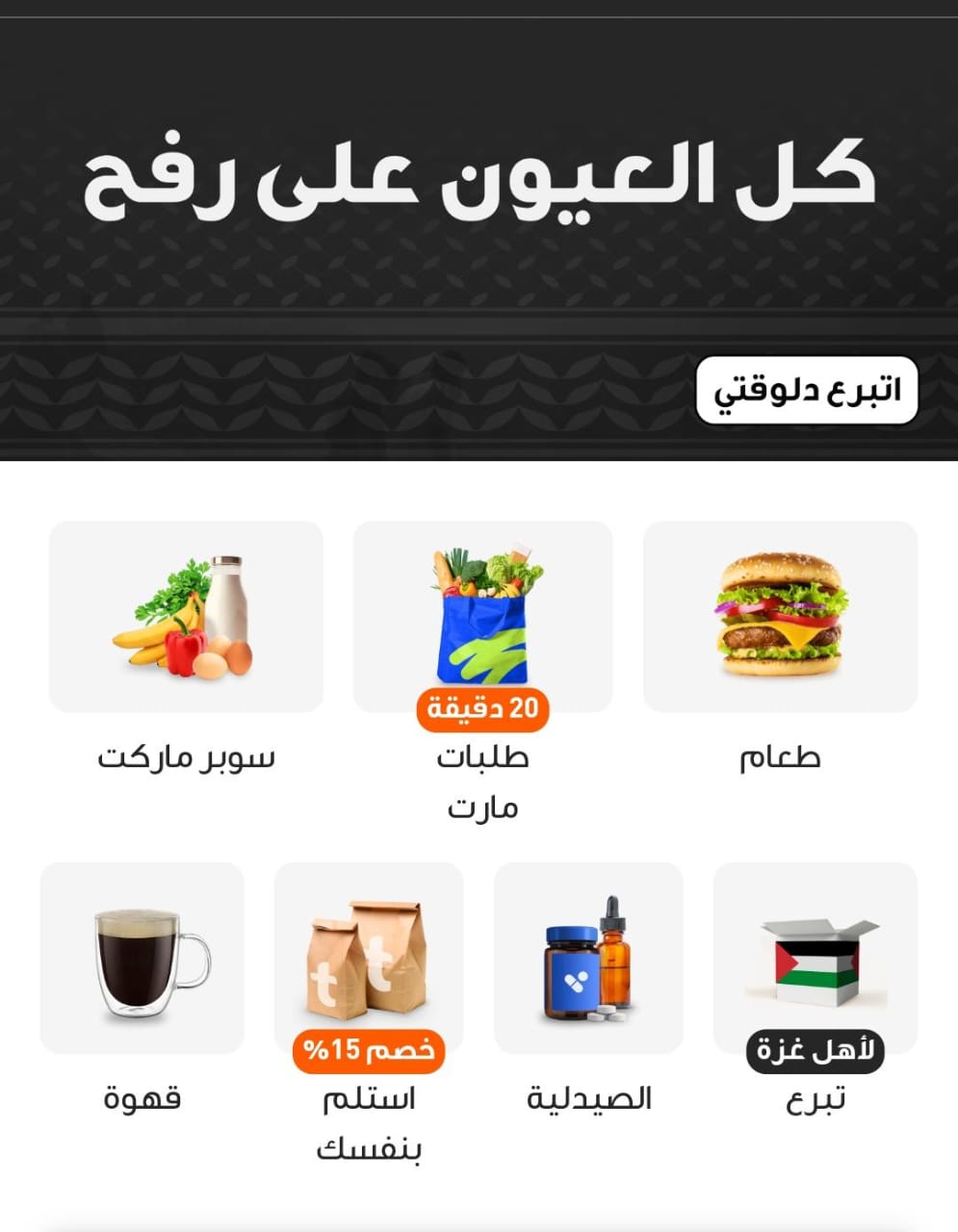The image size is (958, 1232).
Task: Open the قهوة coffee category
Action: (142, 959)
